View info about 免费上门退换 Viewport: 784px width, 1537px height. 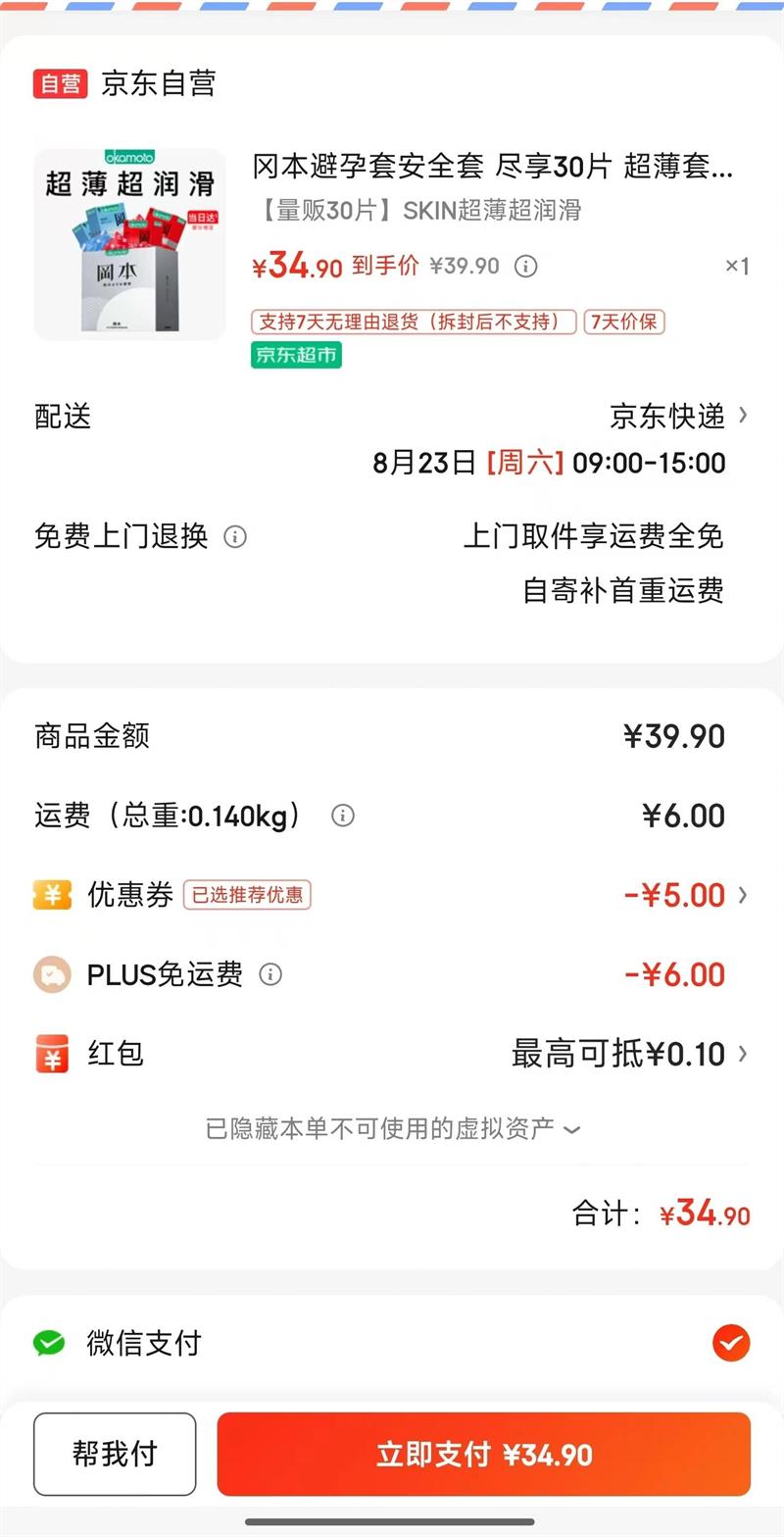click(x=235, y=537)
